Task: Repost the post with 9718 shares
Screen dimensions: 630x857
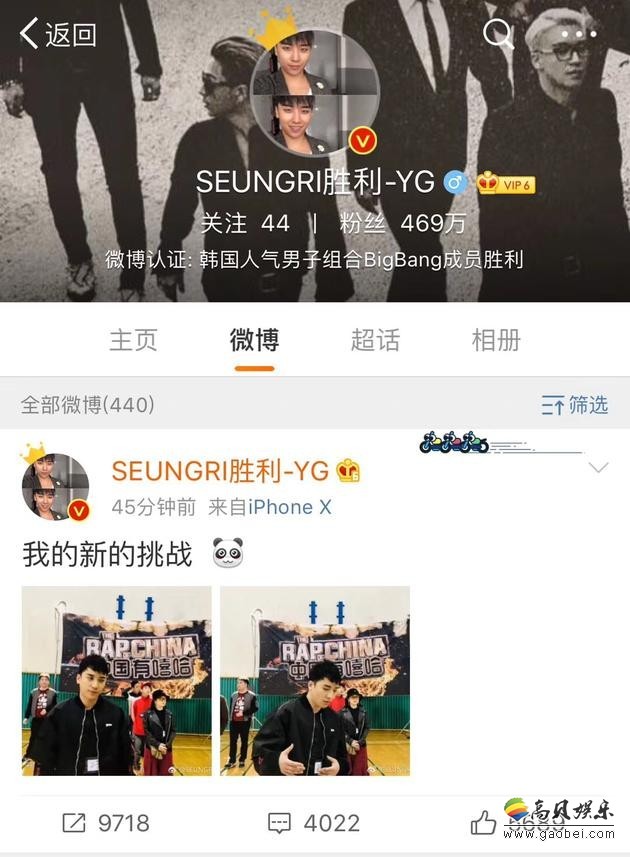Action: pos(105,823)
